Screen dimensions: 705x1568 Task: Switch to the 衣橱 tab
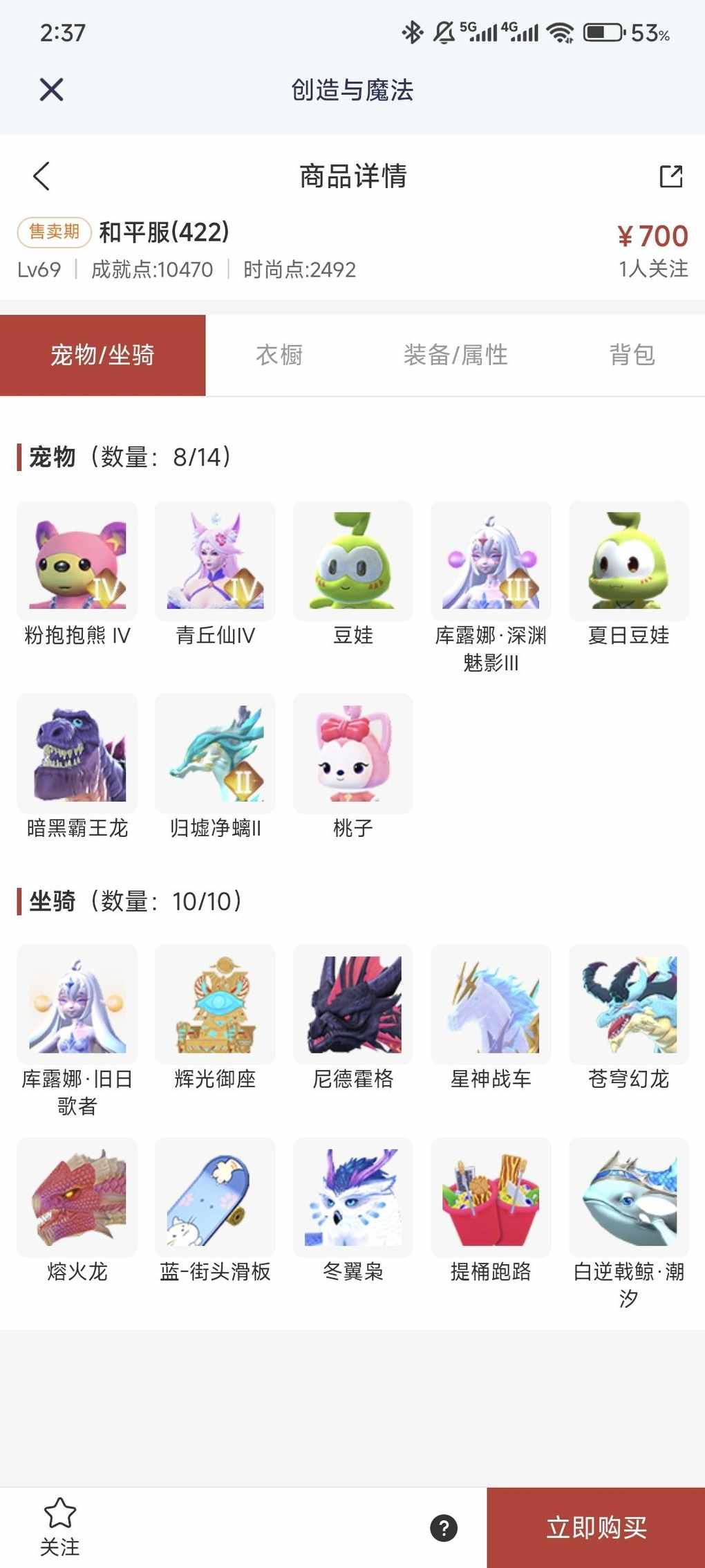pos(279,356)
